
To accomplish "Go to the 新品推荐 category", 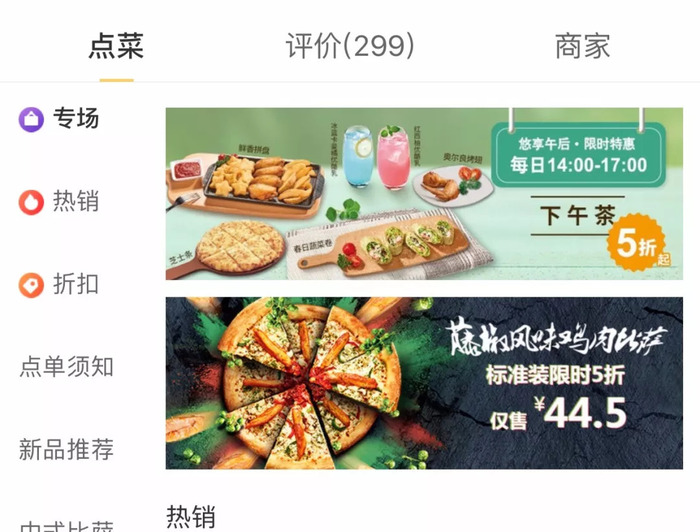I will [66, 450].
